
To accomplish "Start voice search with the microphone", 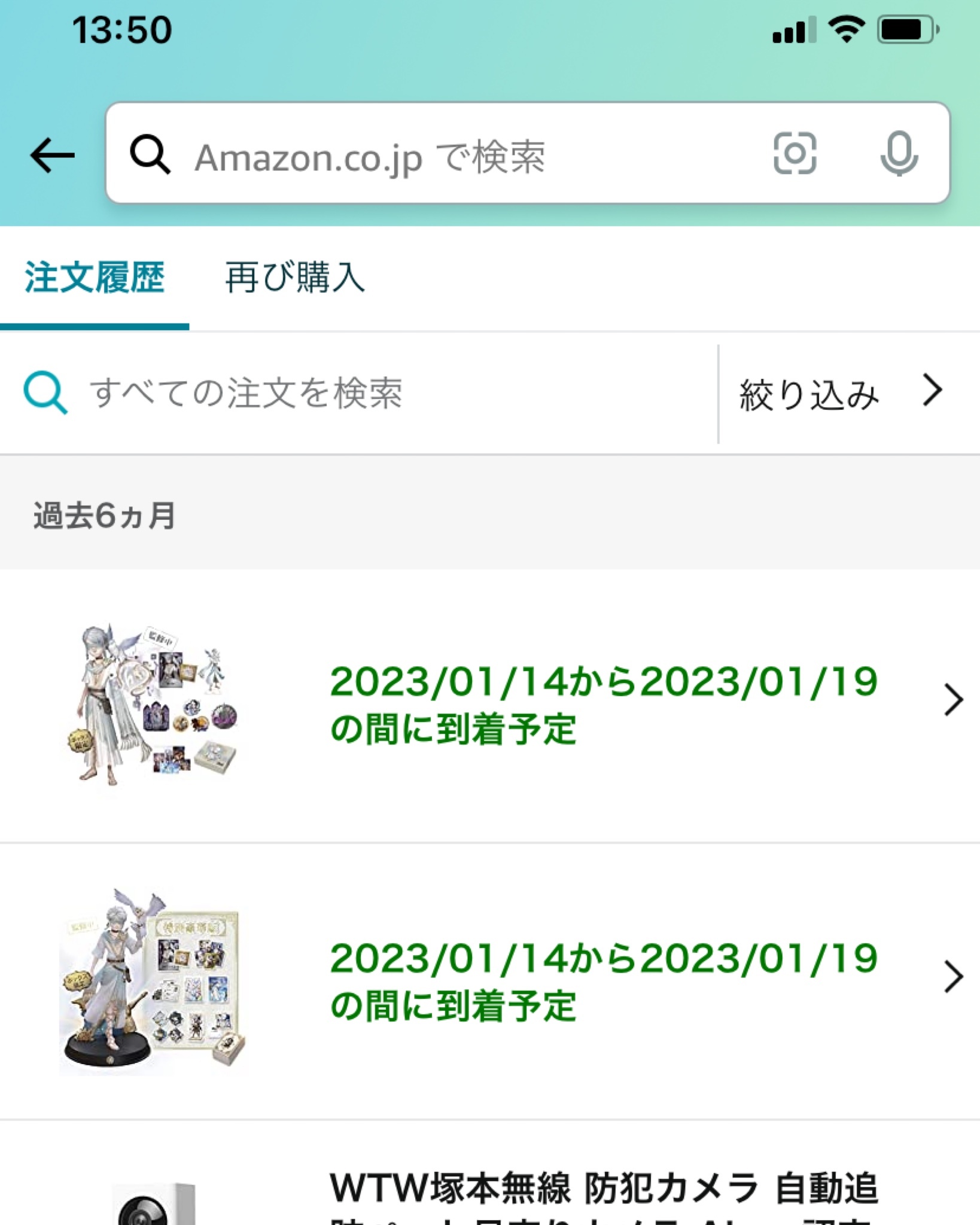I will [899, 154].
